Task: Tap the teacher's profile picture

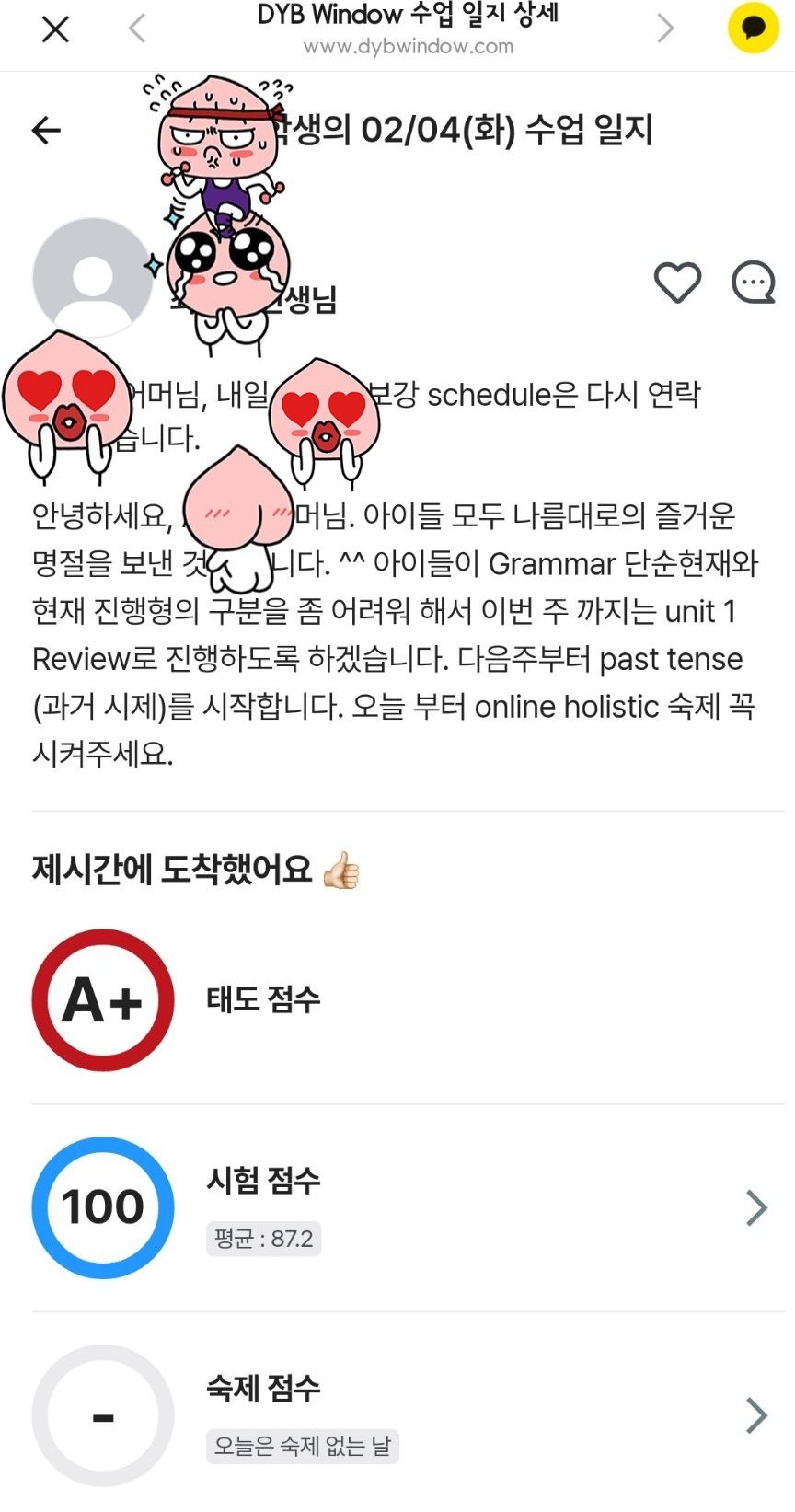Action: pos(90,276)
